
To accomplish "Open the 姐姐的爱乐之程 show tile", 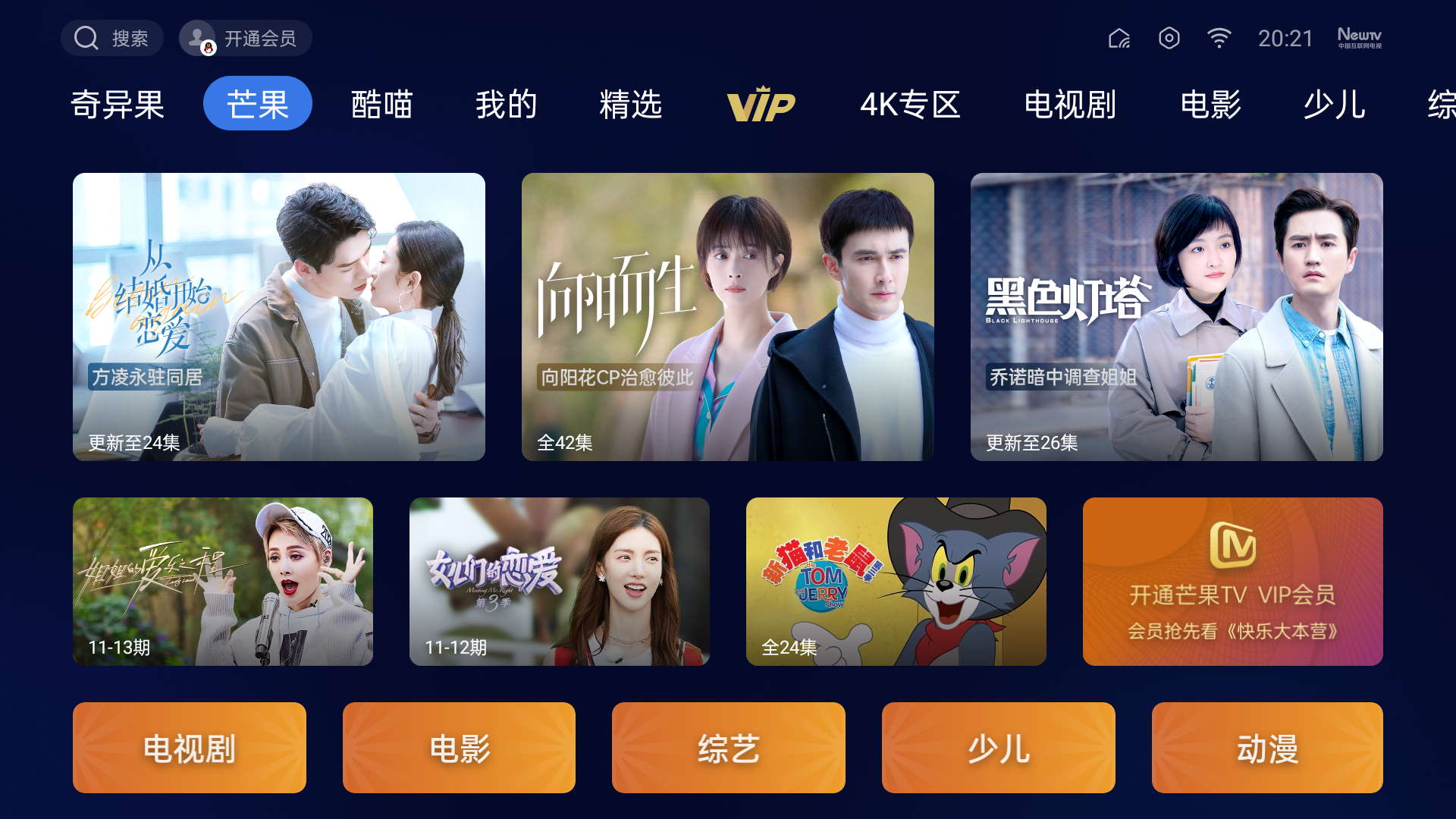I will pyautogui.click(x=223, y=581).
